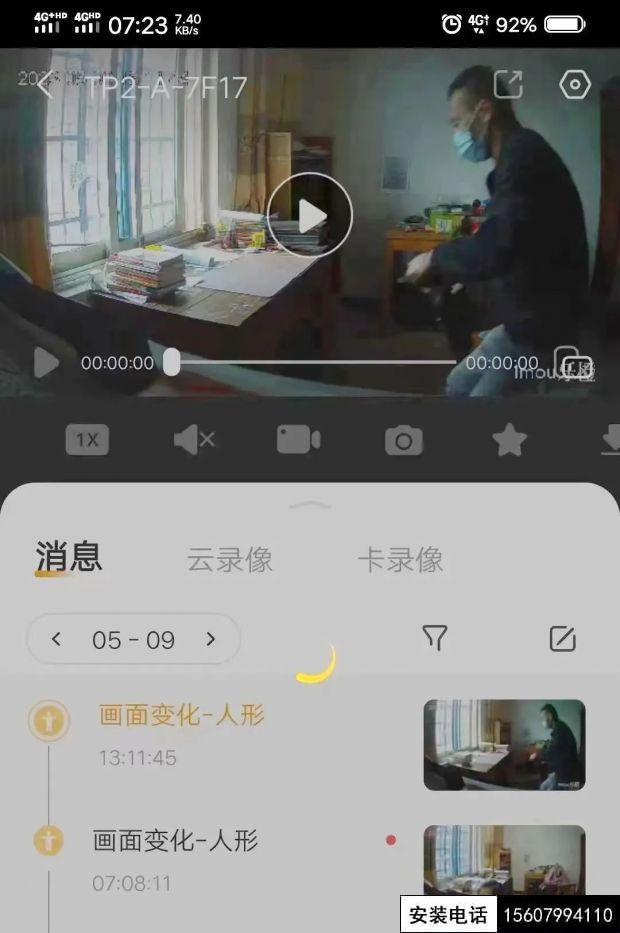This screenshot has height=933, width=620.
Task: Switch to the 卡录像 tab
Action: click(400, 560)
